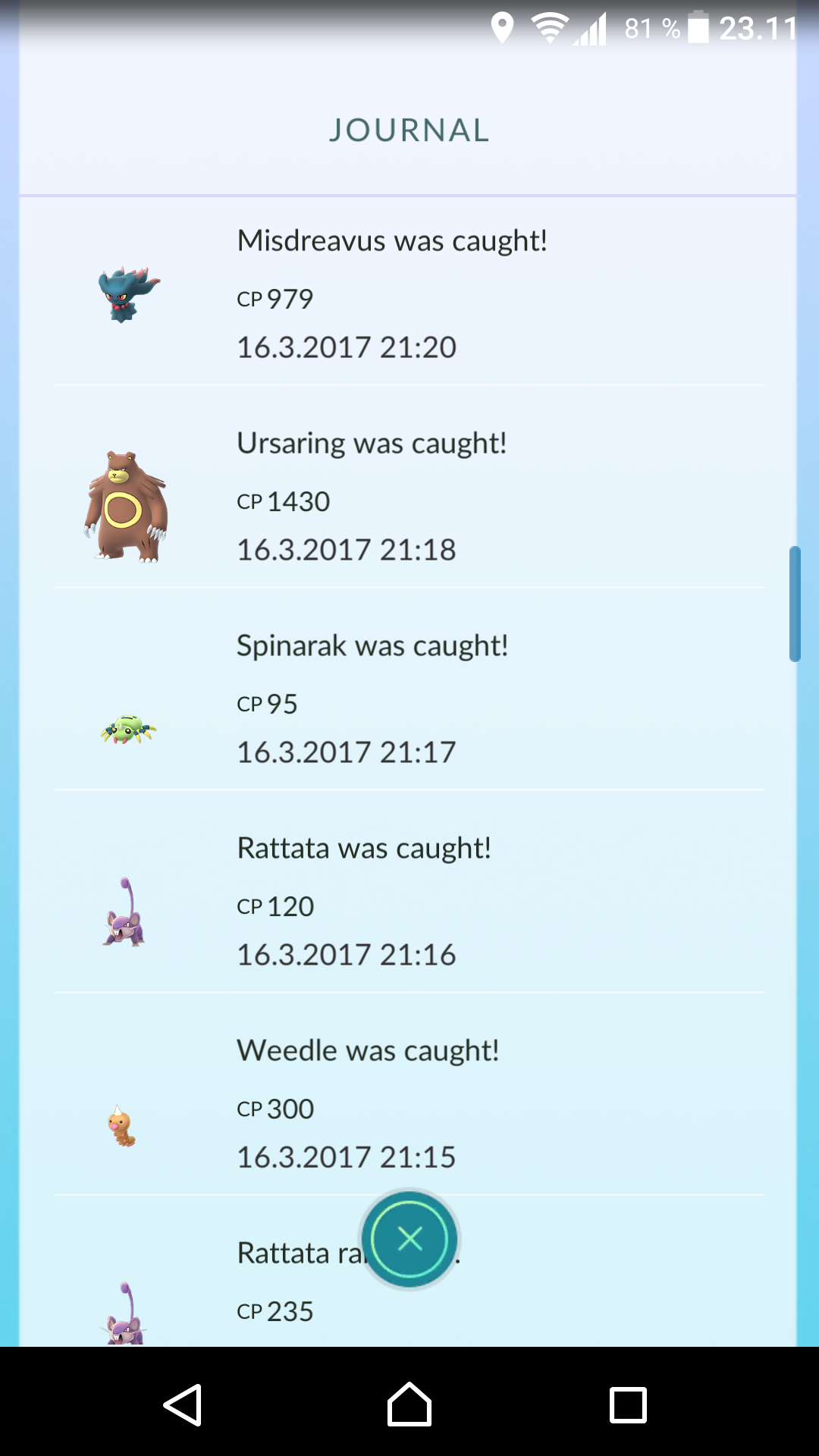The width and height of the screenshot is (819, 1456).
Task: Open the recent apps overview
Action: click(x=629, y=1405)
